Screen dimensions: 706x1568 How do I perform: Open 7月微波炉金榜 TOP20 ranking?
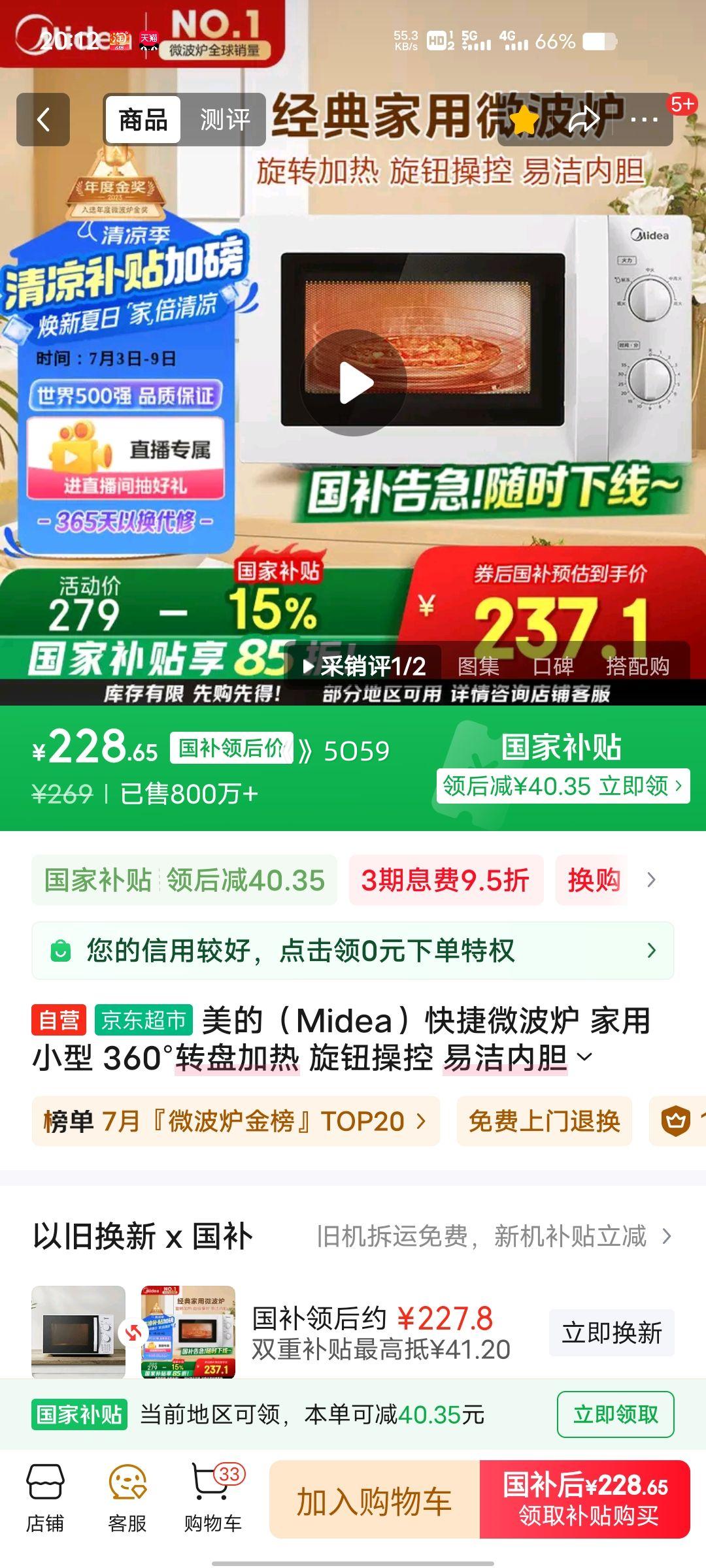(235, 1121)
